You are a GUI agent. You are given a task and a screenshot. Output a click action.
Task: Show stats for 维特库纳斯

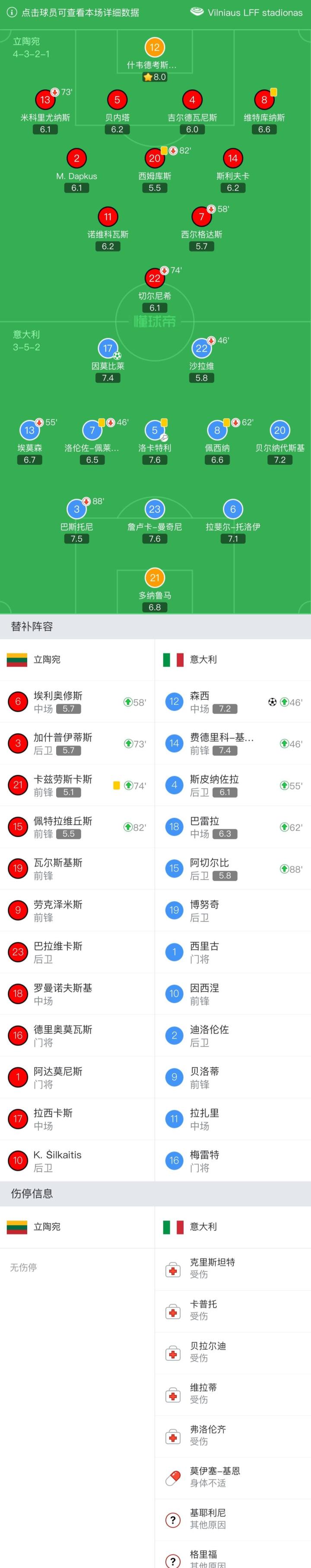coord(264,100)
